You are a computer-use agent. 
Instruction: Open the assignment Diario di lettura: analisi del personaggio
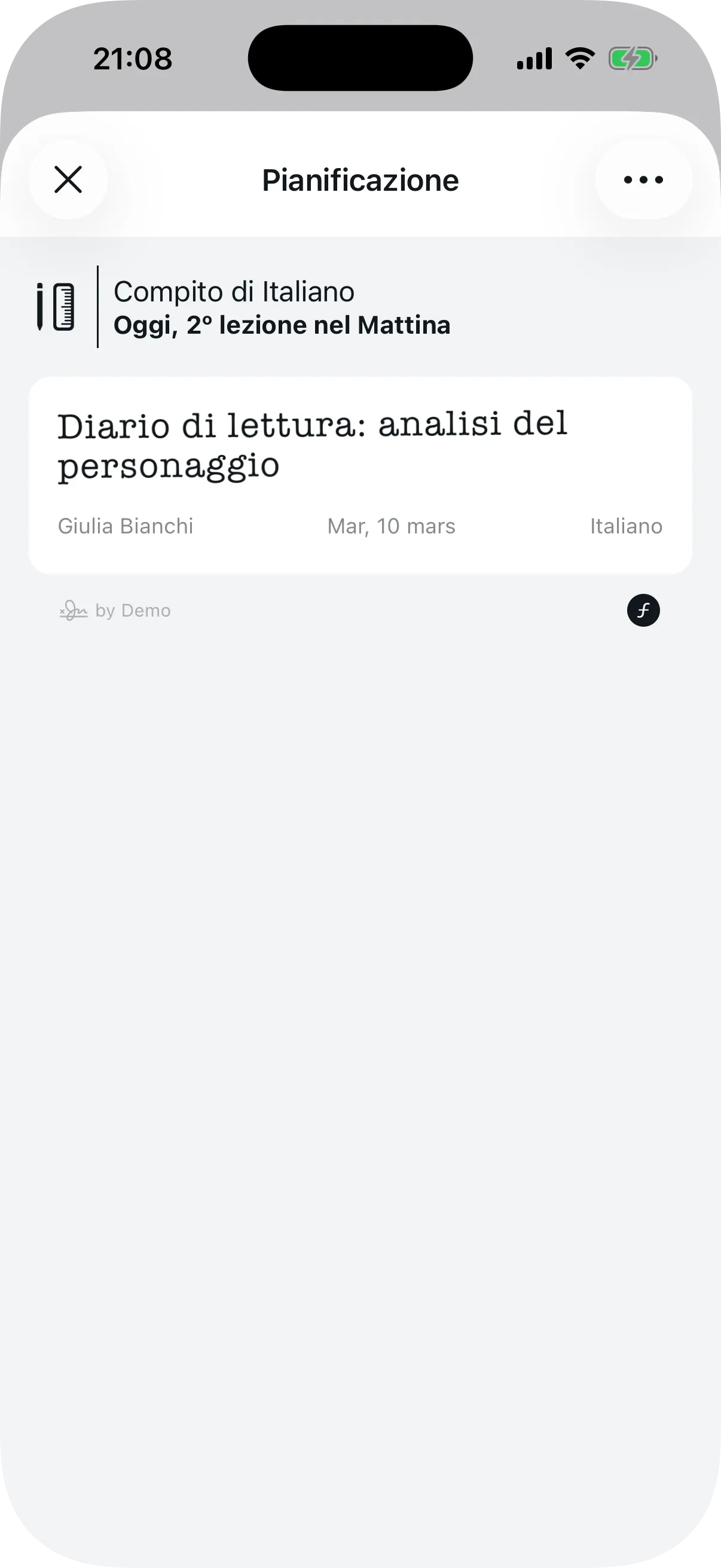coord(312,444)
